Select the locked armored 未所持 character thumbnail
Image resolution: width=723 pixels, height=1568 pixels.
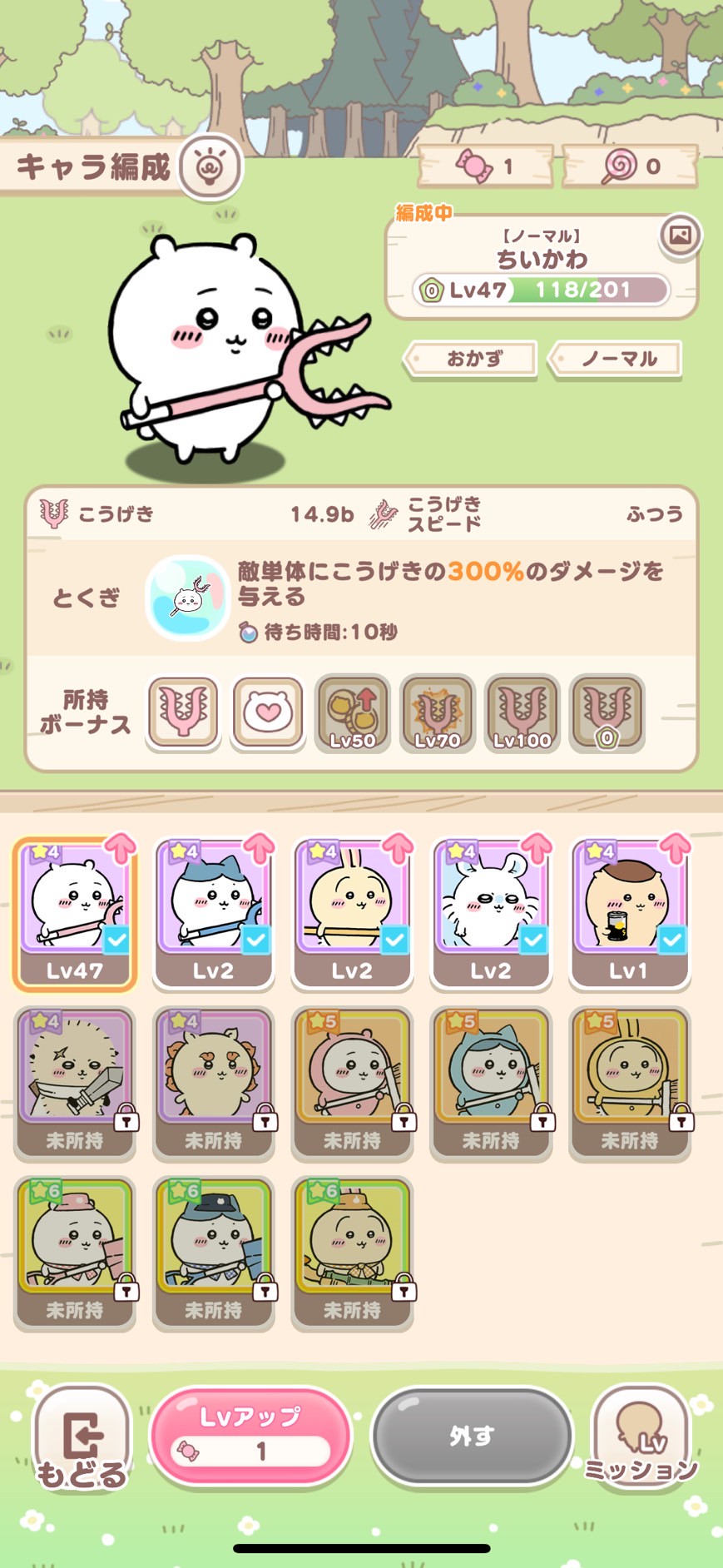point(75,1078)
